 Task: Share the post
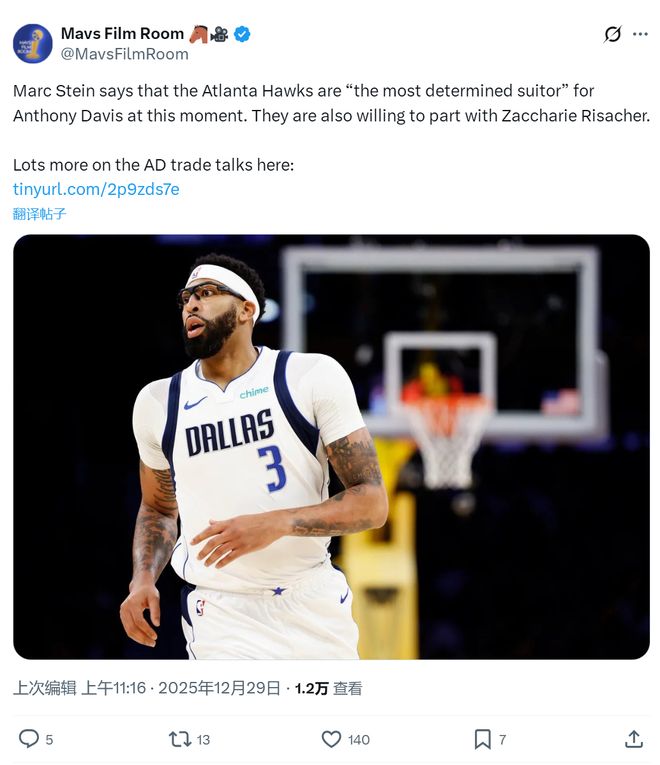pyautogui.click(x=633, y=739)
